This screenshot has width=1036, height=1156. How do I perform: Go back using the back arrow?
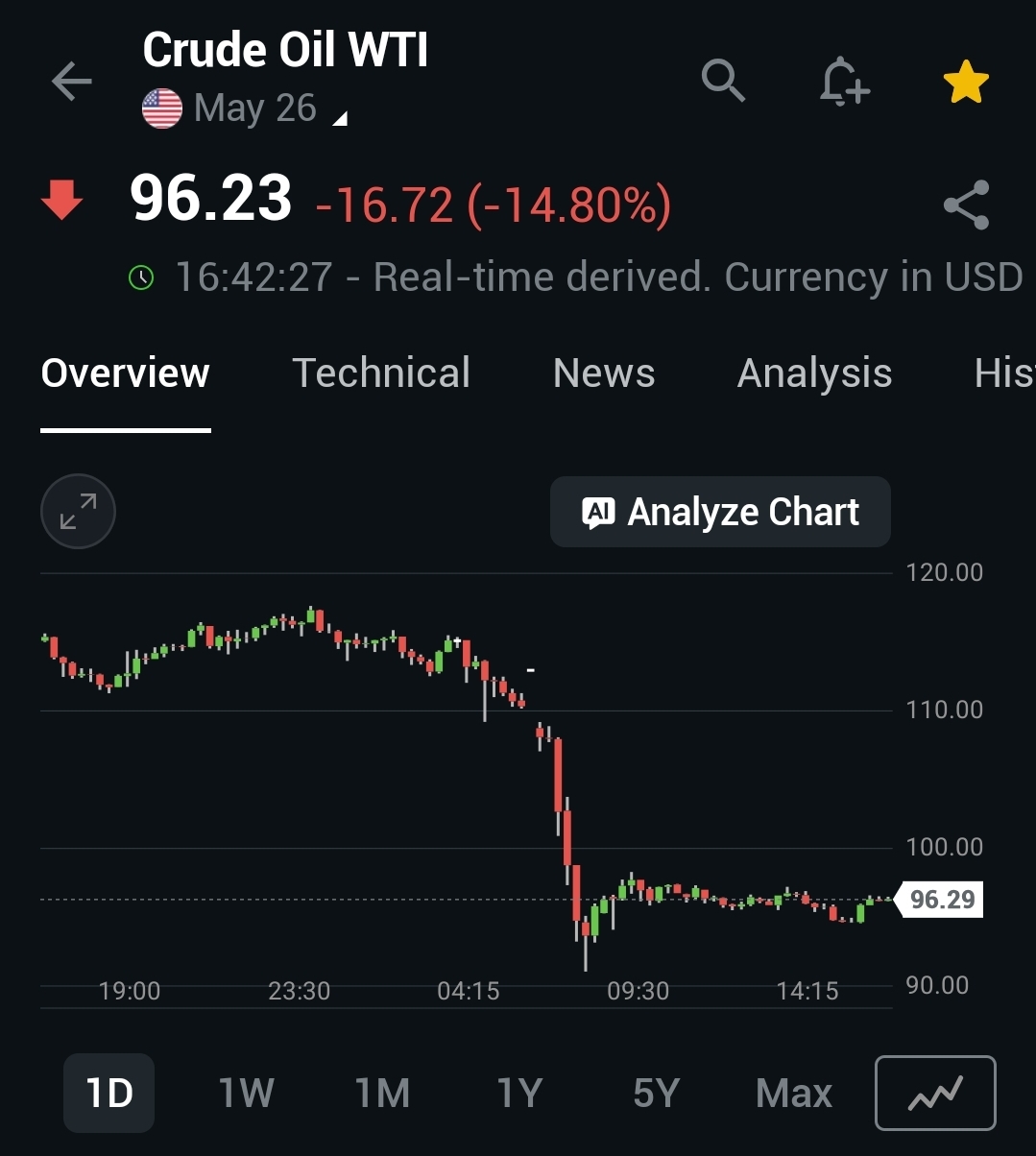pyautogui.click(x=71, y=82)
